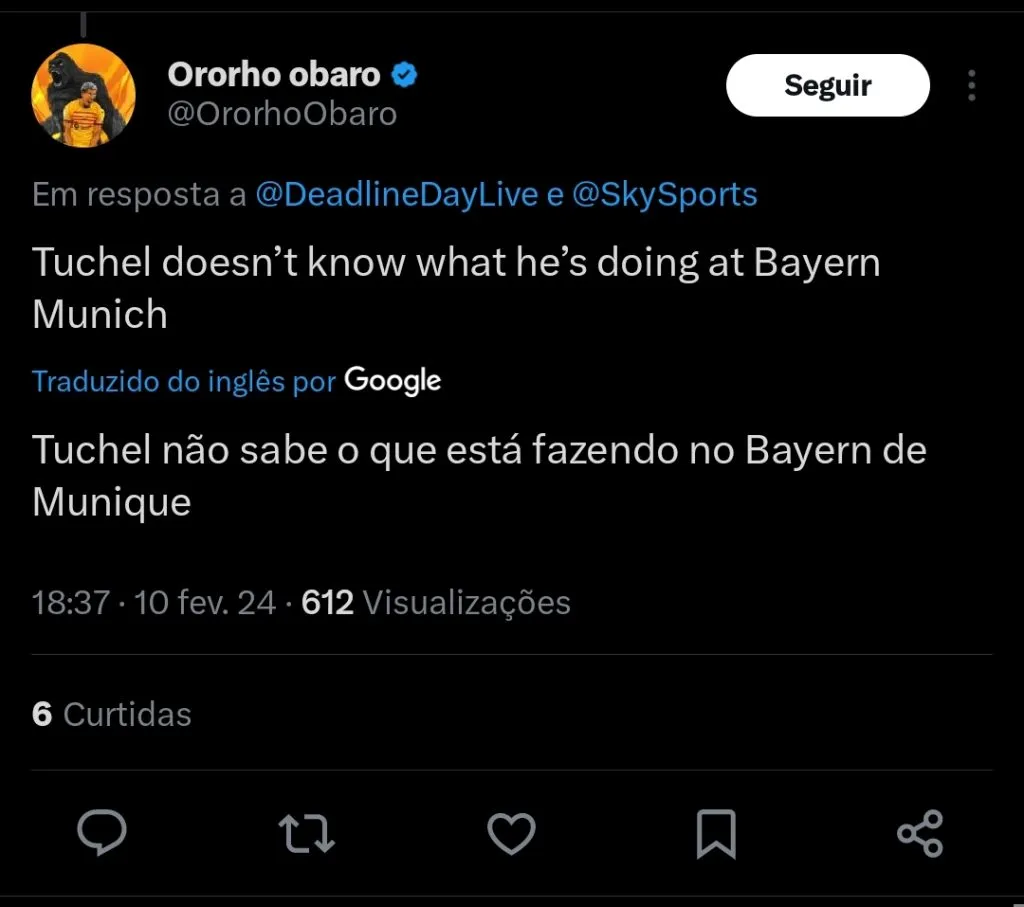Share this tweet
This screenshot has width=1024, height=907.
[x=920, y=833]
